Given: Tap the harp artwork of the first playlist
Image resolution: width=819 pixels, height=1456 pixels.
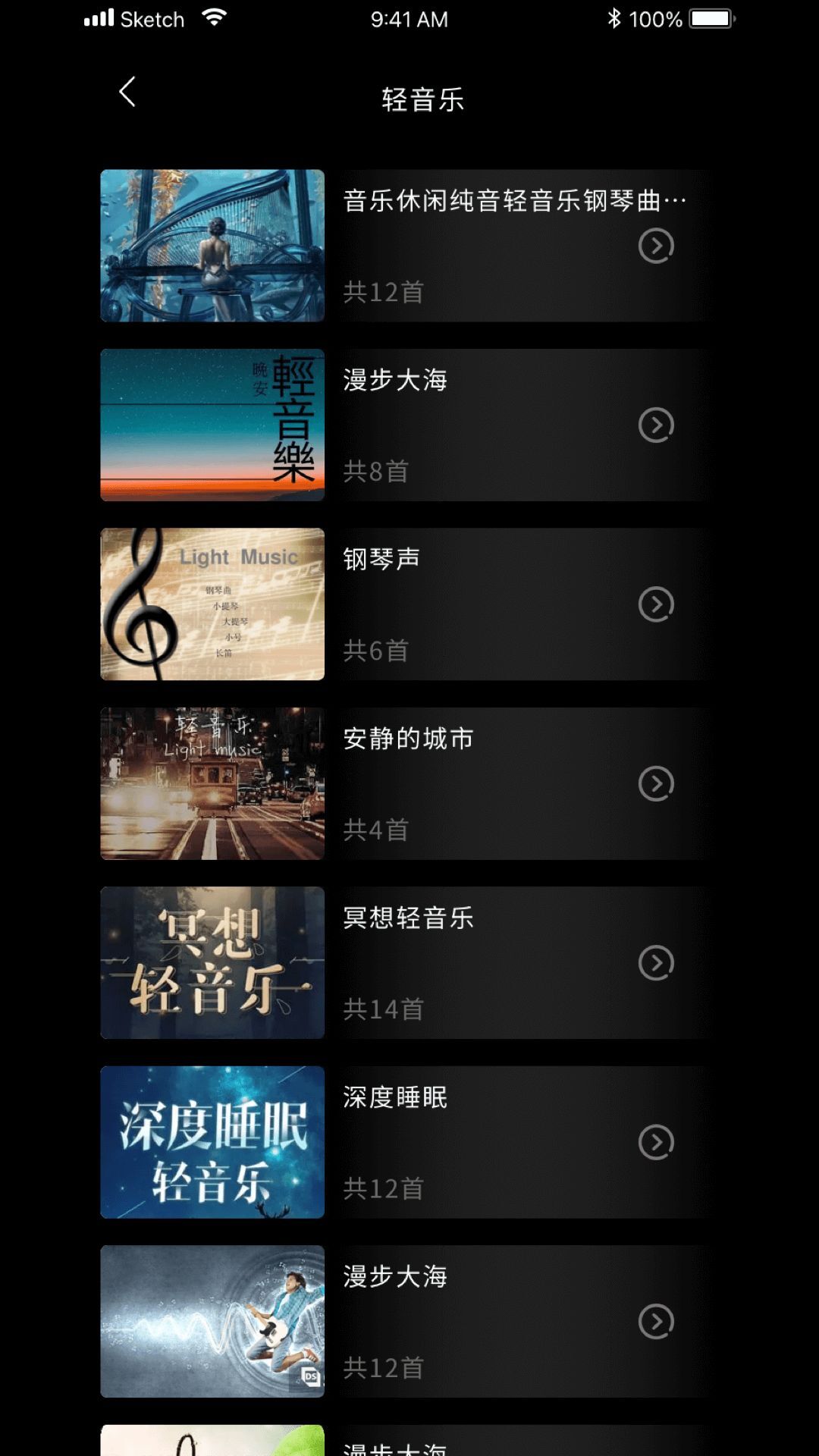Looking at the screenshot, I should tap(212, 246).
